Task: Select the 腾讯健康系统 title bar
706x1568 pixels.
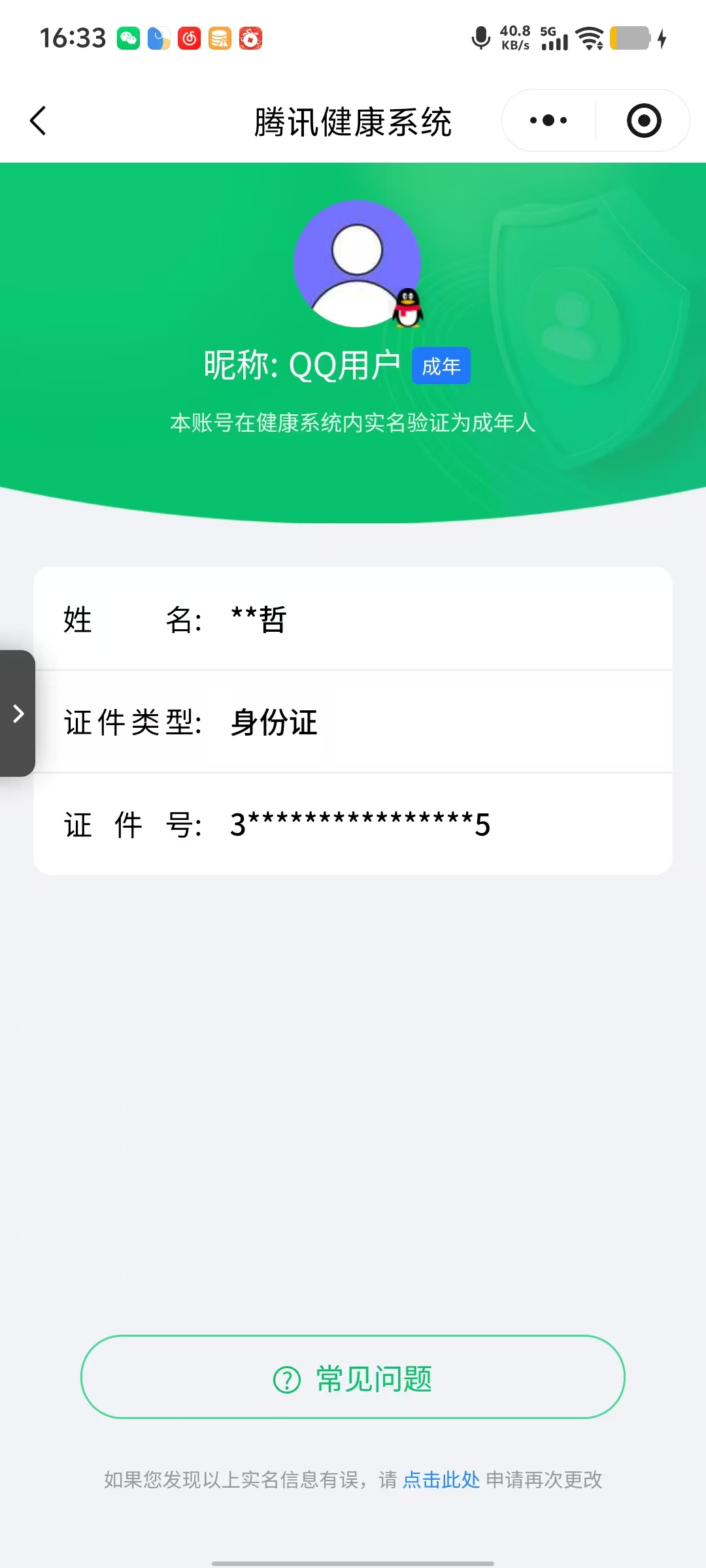Action: (353, 121)
